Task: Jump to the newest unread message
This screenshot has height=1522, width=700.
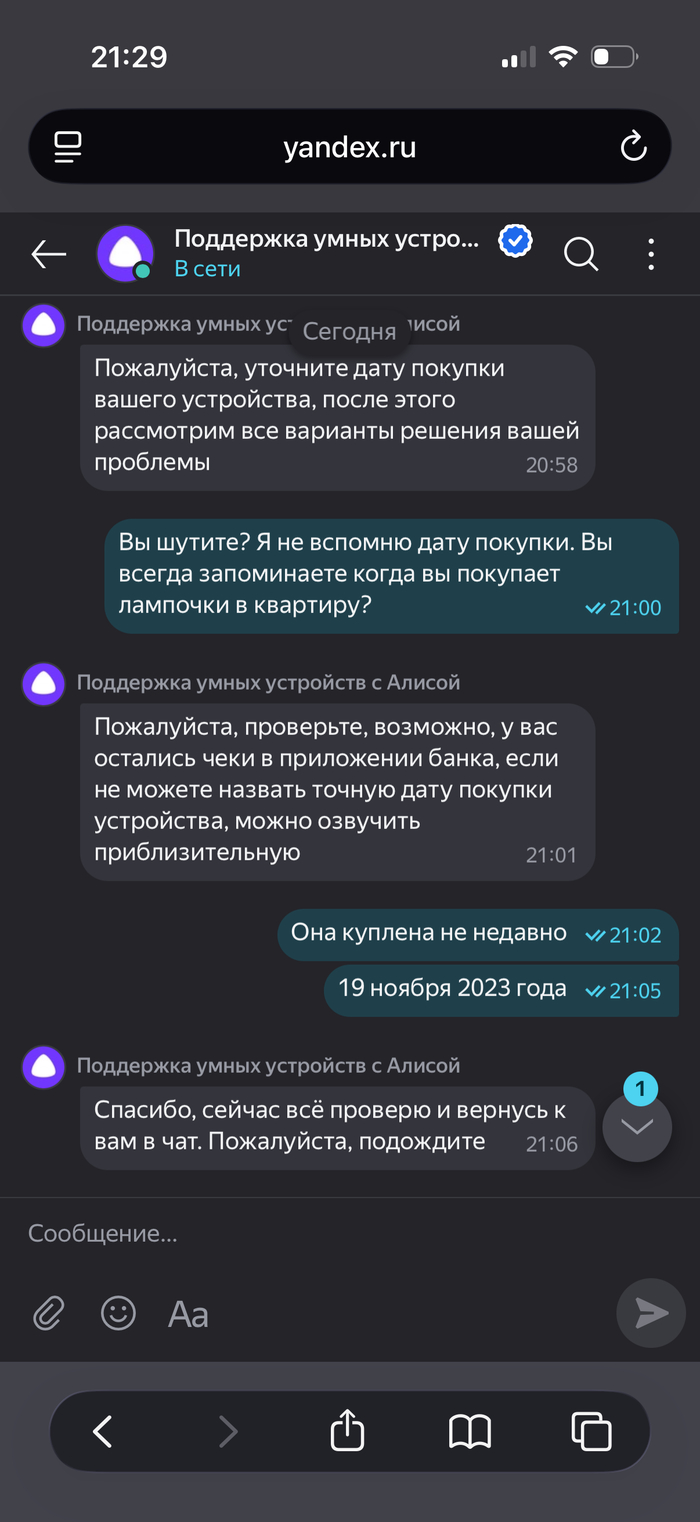Action: click(x=637, y=1126)
